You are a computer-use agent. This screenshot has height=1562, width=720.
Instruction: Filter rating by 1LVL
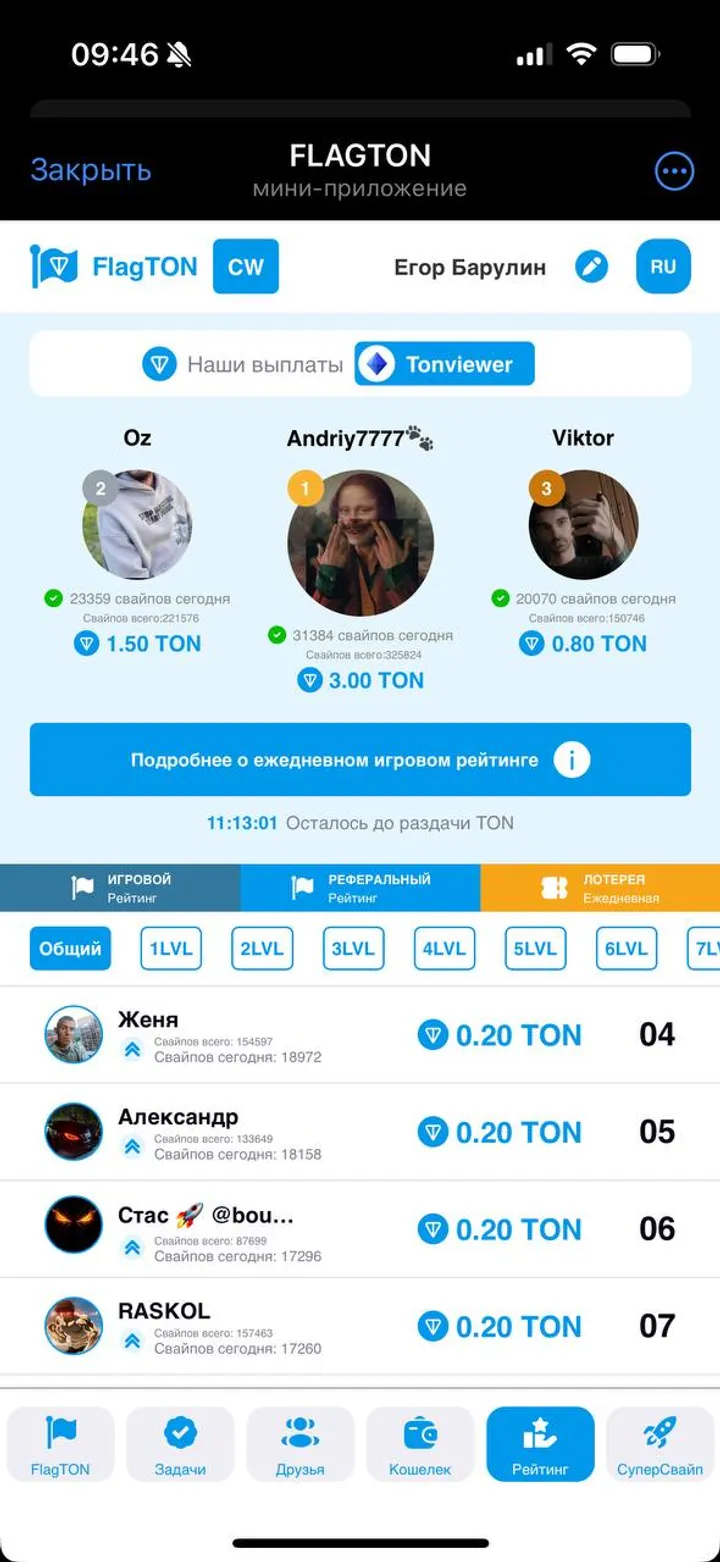[x=171, y=949]
